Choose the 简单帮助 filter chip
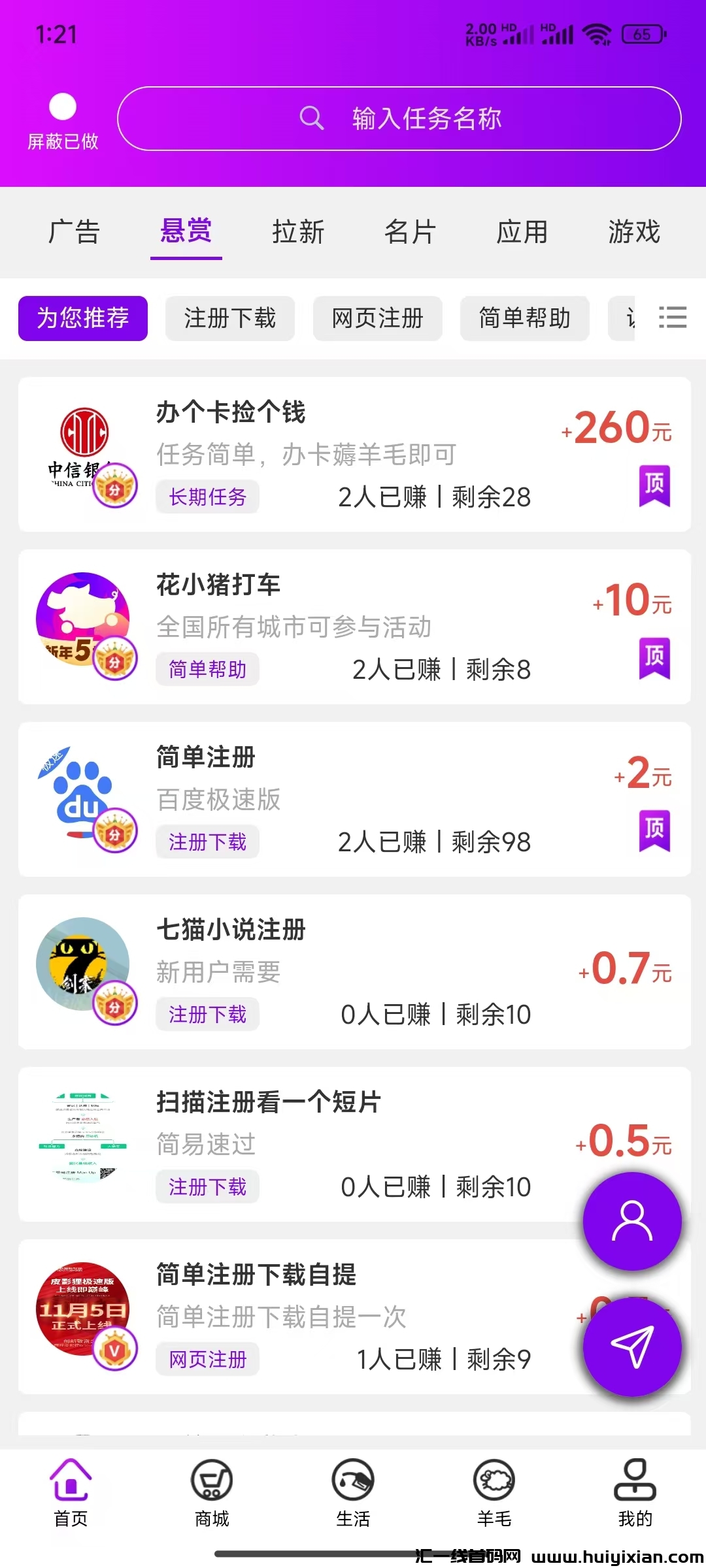Viewport: 706px width, 1568px height. tap(524, 318)
